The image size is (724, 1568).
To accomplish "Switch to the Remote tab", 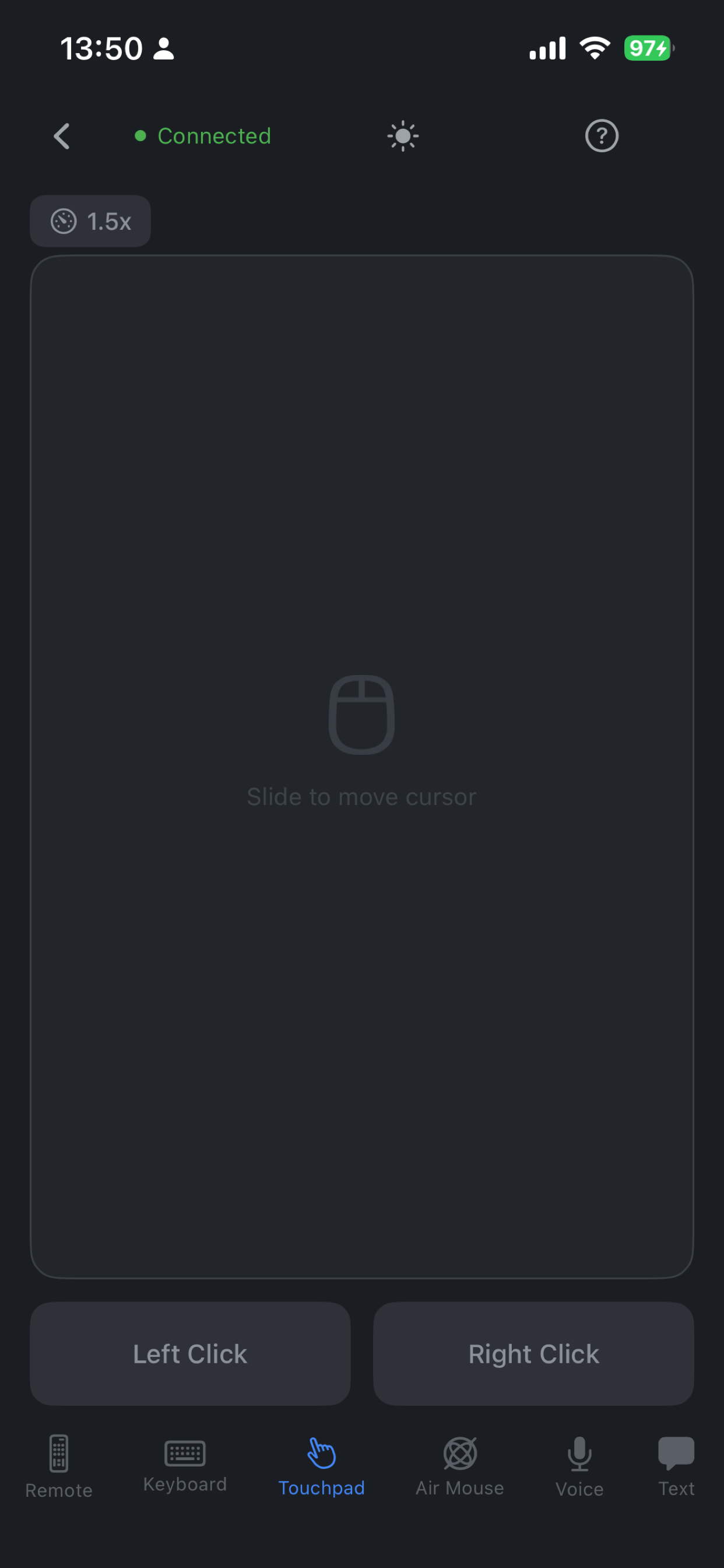I will [59, 1466].
